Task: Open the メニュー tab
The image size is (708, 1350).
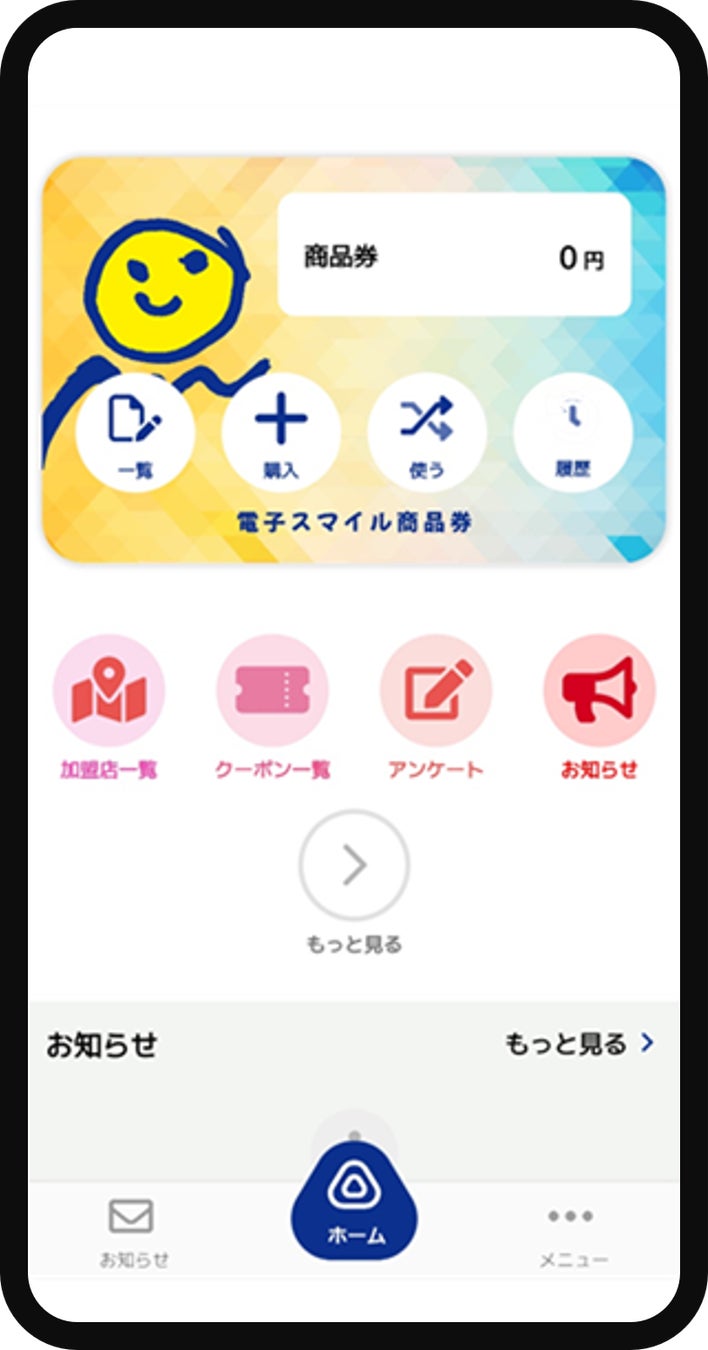Action: click(x=572, y=1231)
